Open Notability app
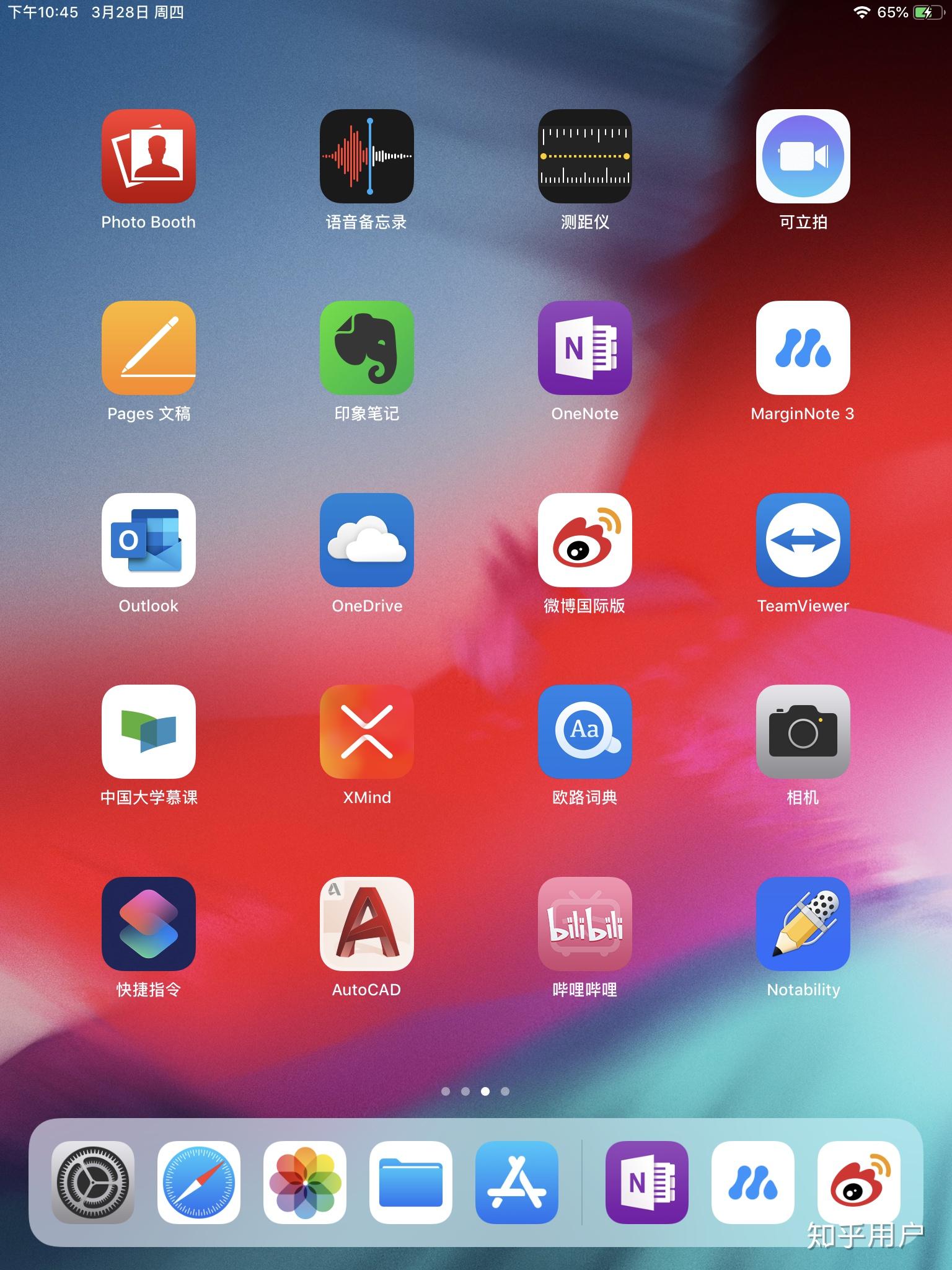The height and width of the screenshot is (1270, 952). (x=803, y=924)
